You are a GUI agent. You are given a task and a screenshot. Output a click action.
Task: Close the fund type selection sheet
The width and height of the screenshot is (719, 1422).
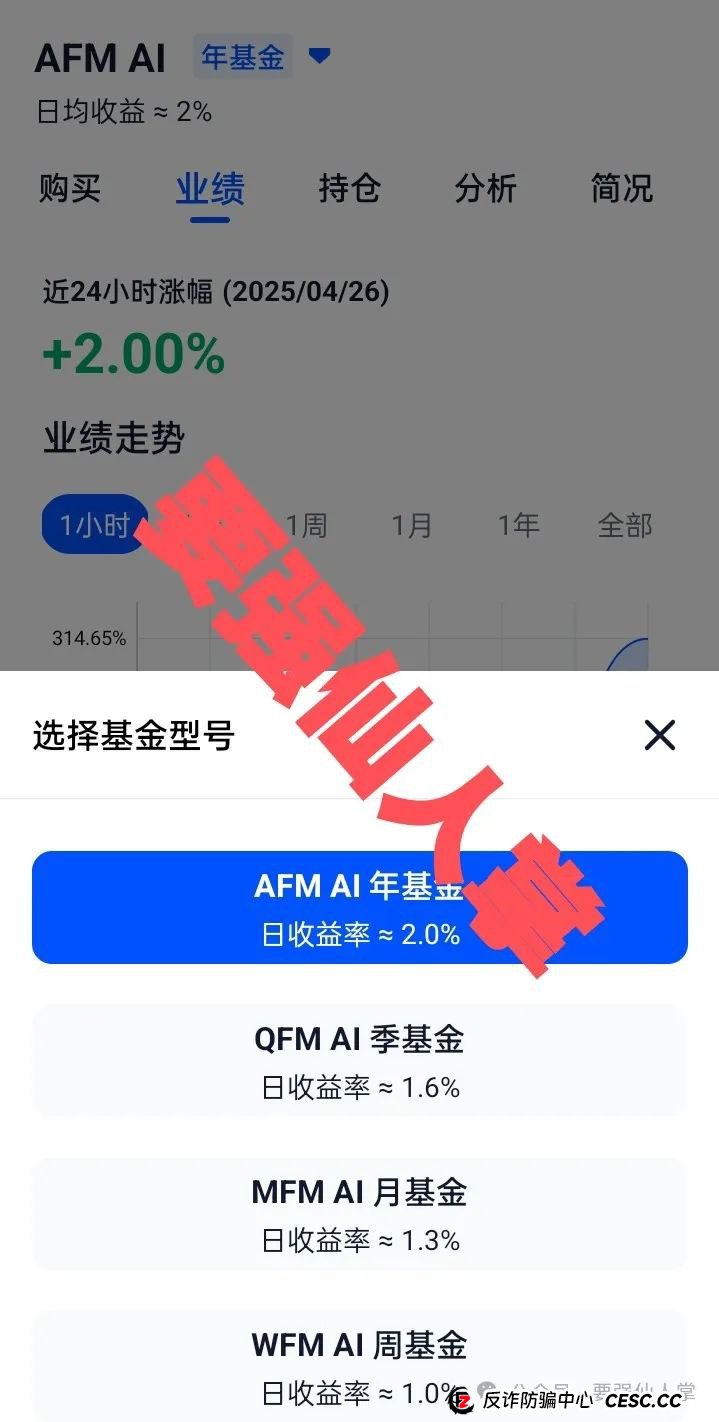coord(659,736)
